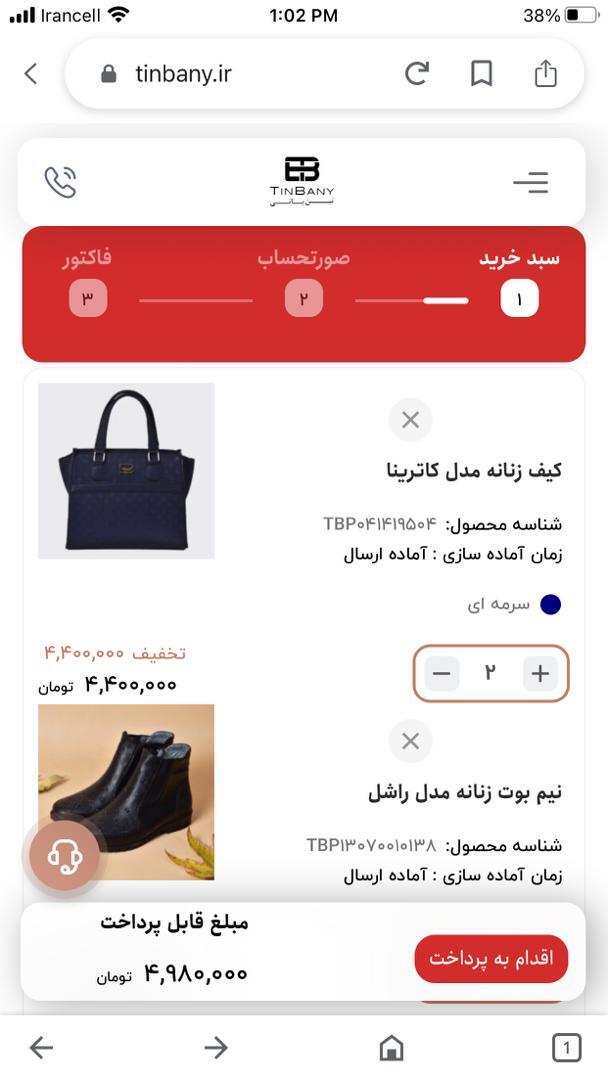
Task: Remove نیم بوت زنانه مدل راشل from cart
Action: click(410, 741)
